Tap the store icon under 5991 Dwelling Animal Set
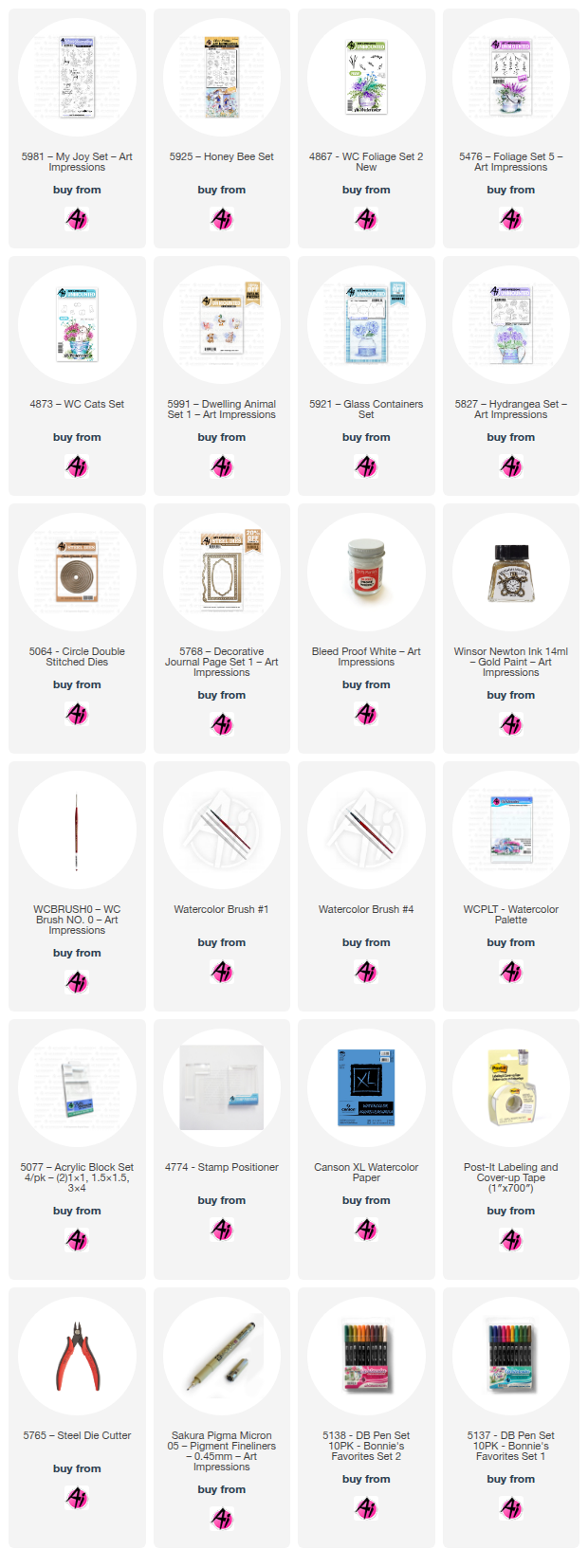This screenshot has height=1568, width=588. click(x=221, y=467)
